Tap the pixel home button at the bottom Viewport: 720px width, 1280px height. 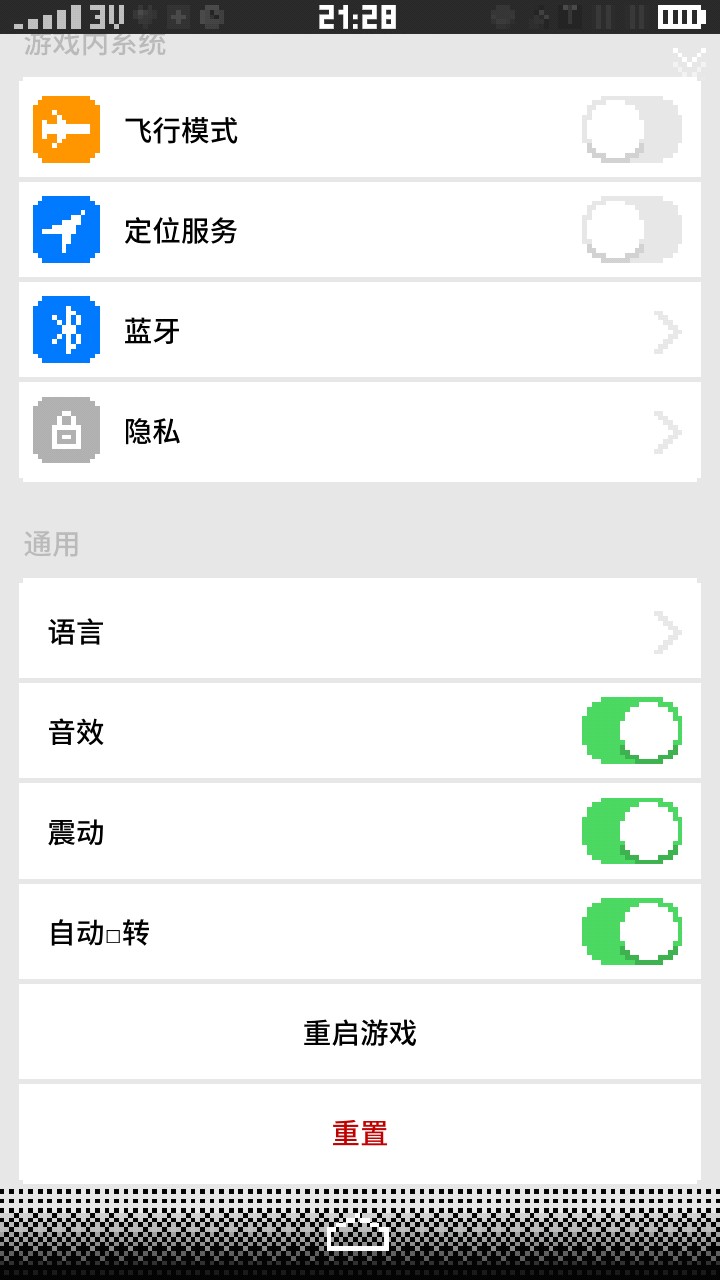click(x=358, y=1235)
